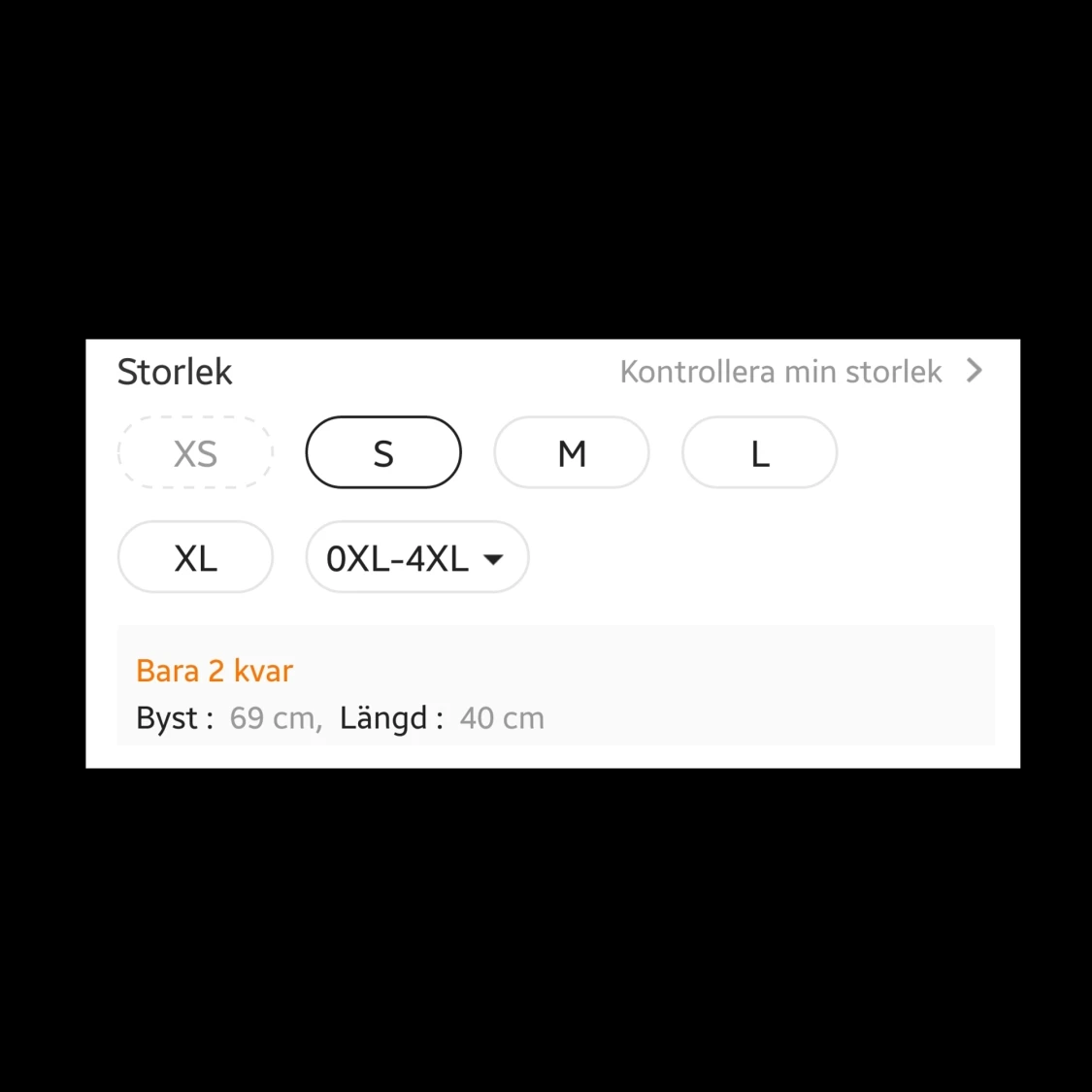Choose size M
Screen dimensions: 1092x1092
tap(572, 453)
